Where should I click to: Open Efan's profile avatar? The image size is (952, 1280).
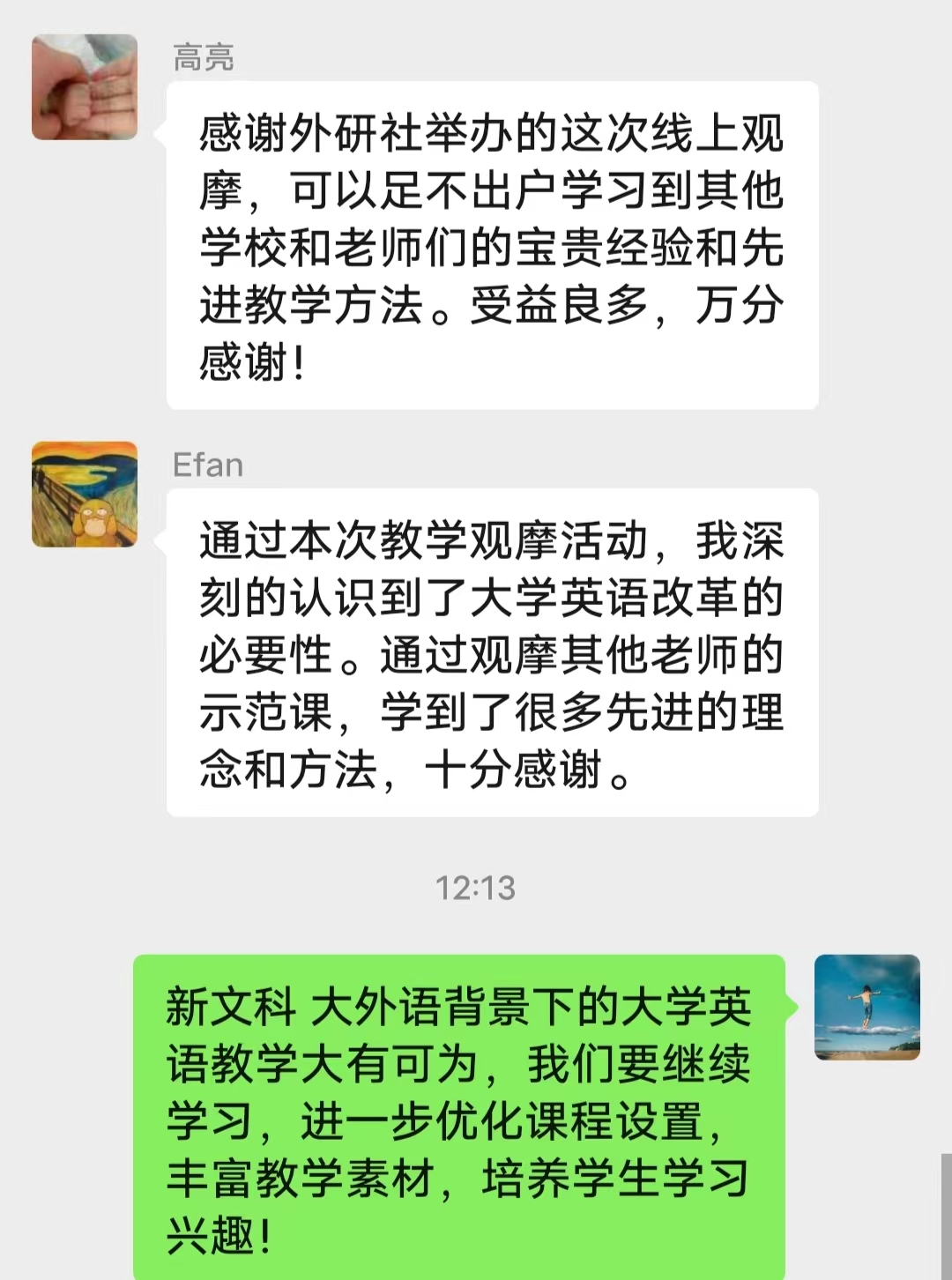click(85, 495)
